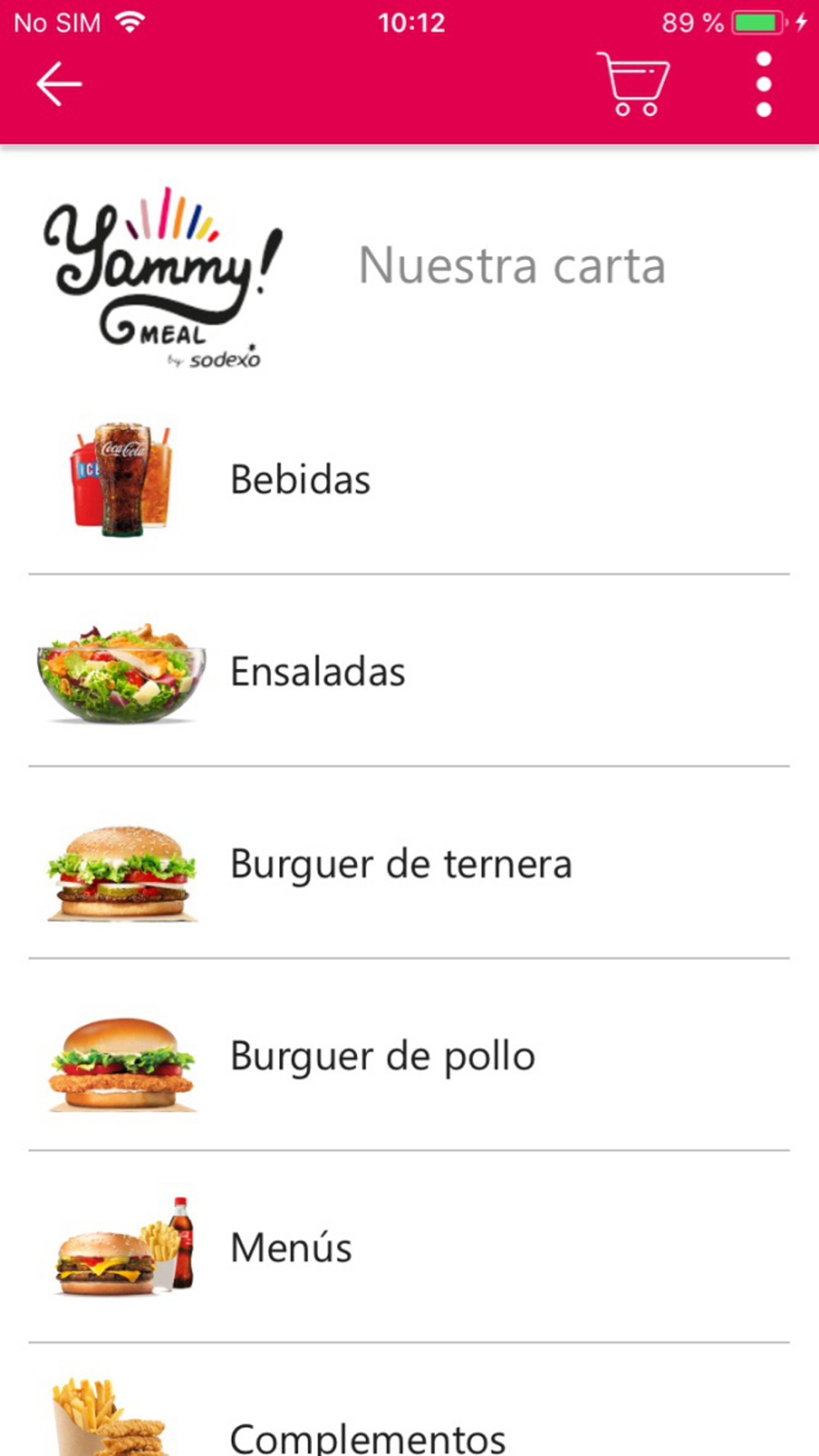Go back using the arrow icon
Viewport: 819px width, 1456px height.
[59, 84]
